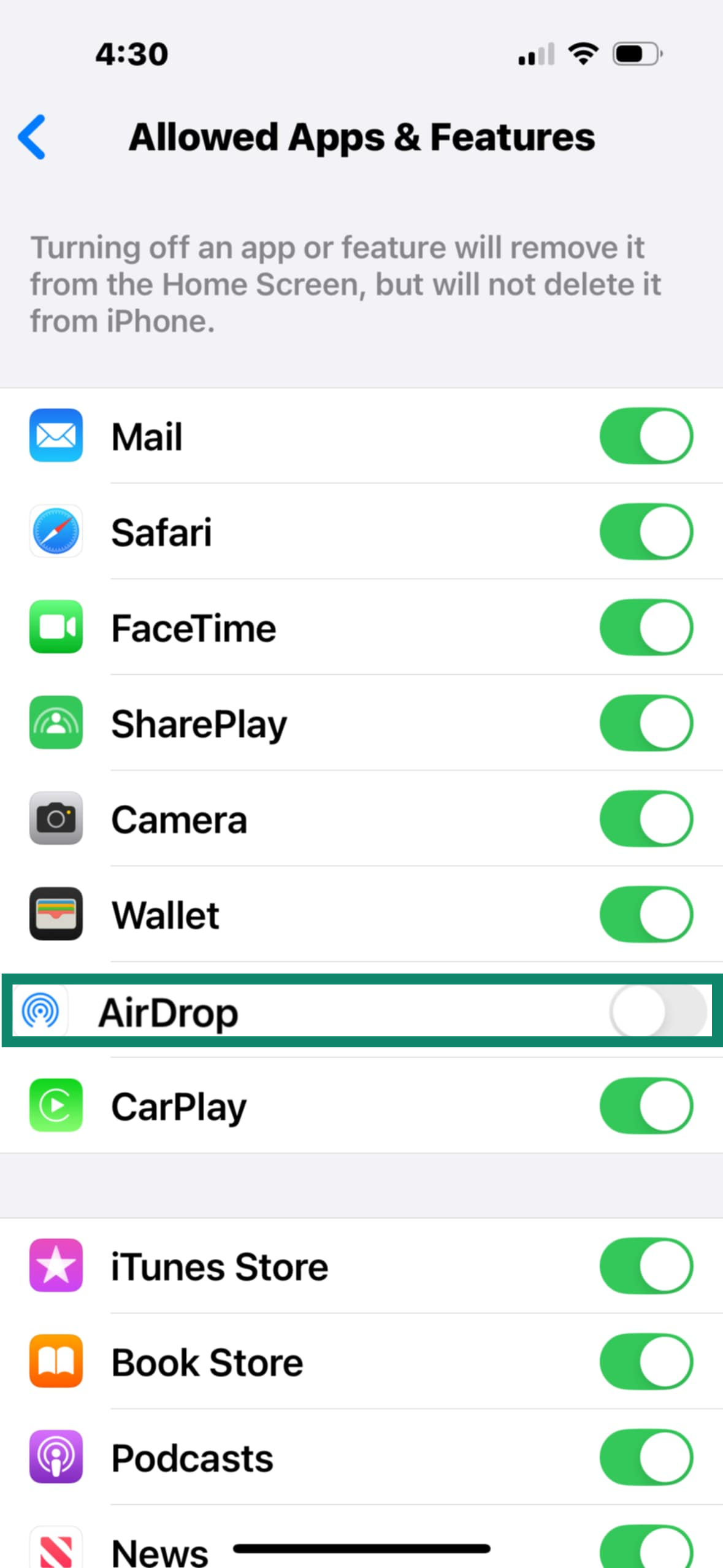This screenshot has width=723, height=1568.
Task: Select the Wallet icon
Action: tap(55, 914)
